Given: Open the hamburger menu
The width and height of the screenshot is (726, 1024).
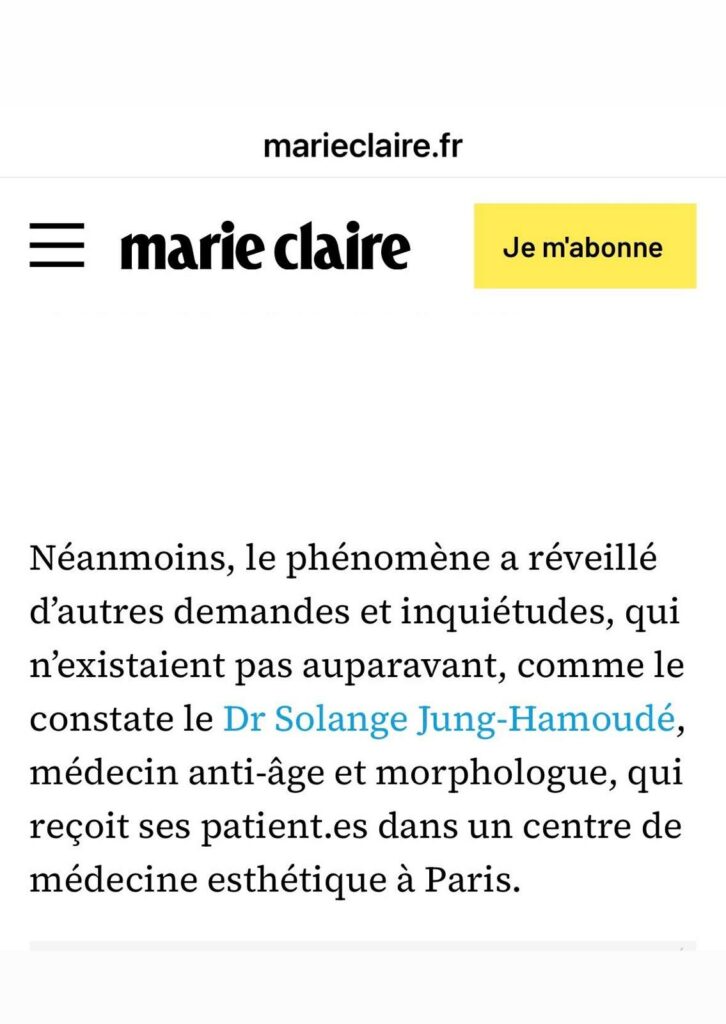Looking at the screenshot, I should [x=57, y=246].
